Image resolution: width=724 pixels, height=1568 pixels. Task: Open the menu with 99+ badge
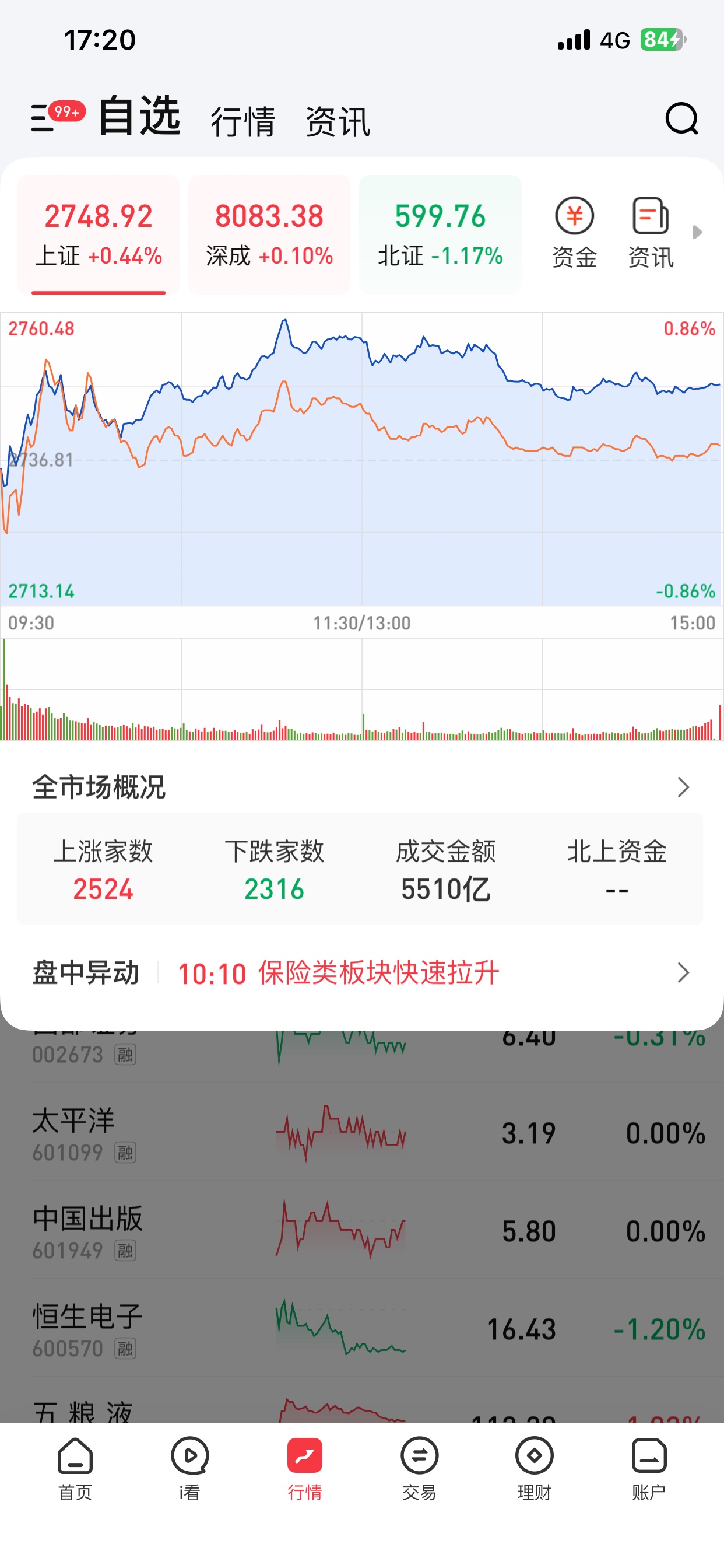coord(57,116)
